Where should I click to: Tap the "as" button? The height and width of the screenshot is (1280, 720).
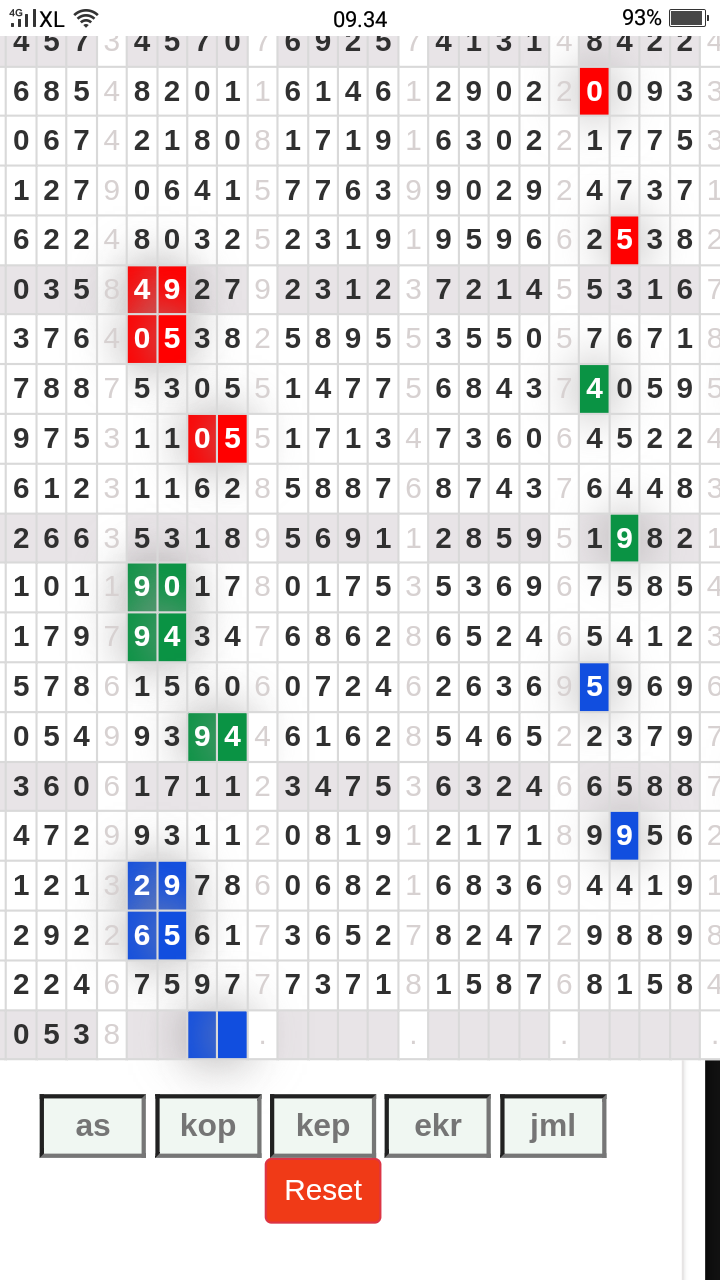click(93, 1126)
